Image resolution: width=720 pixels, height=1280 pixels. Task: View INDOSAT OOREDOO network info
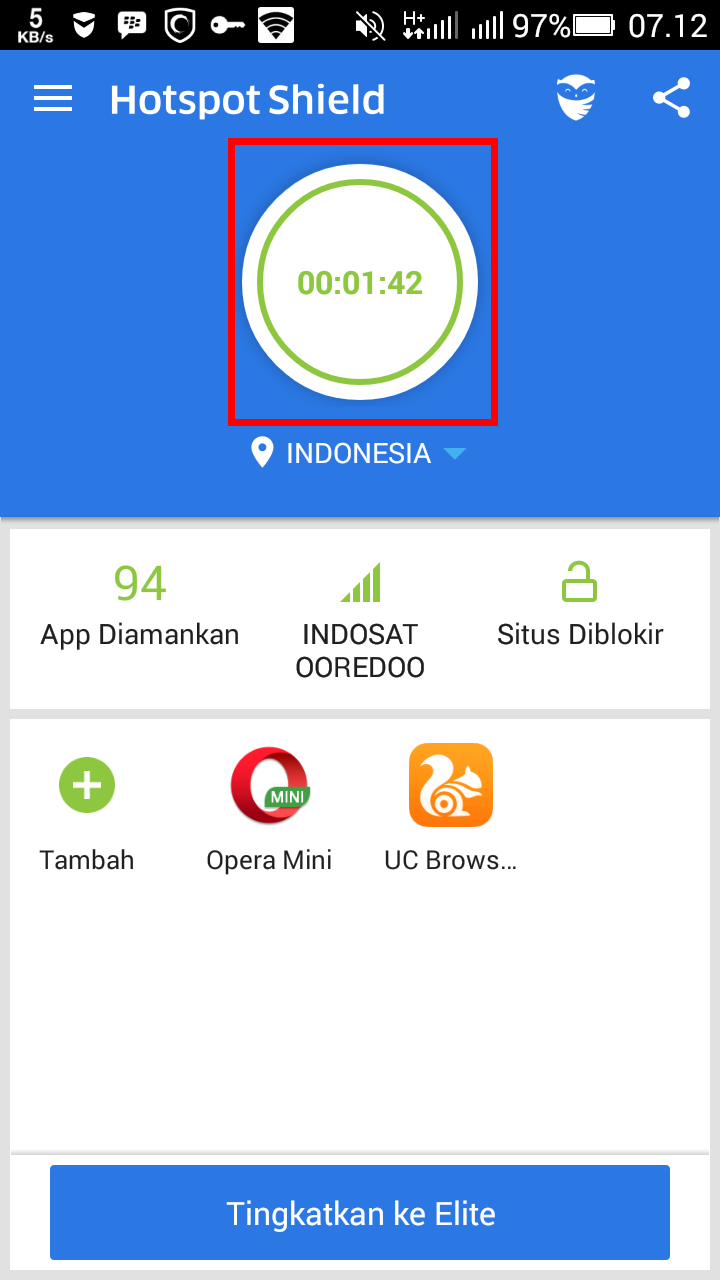tap(360, 620)
